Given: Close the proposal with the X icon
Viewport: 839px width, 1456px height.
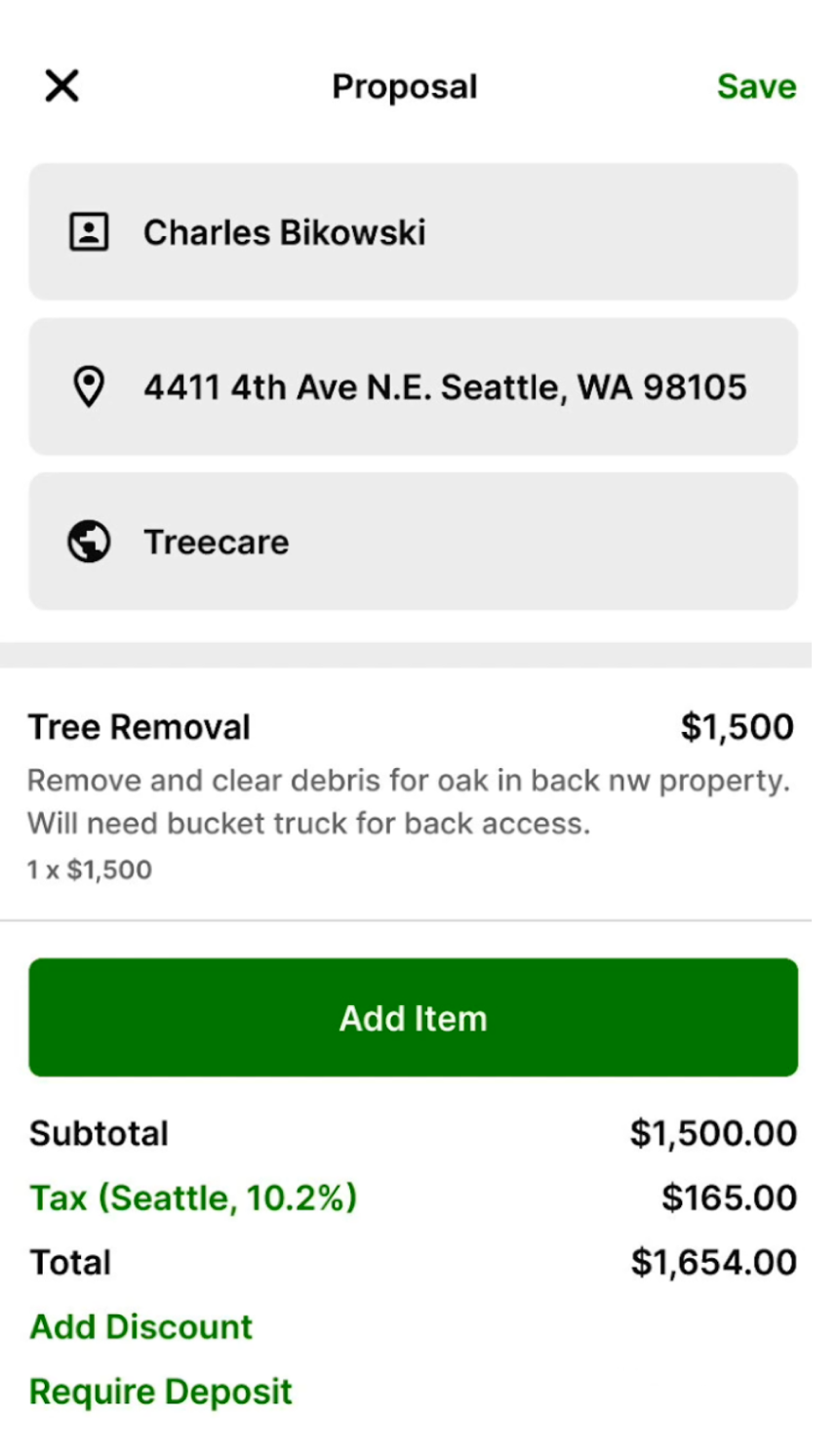Looking at the screenshot, I should pos(61,86).
